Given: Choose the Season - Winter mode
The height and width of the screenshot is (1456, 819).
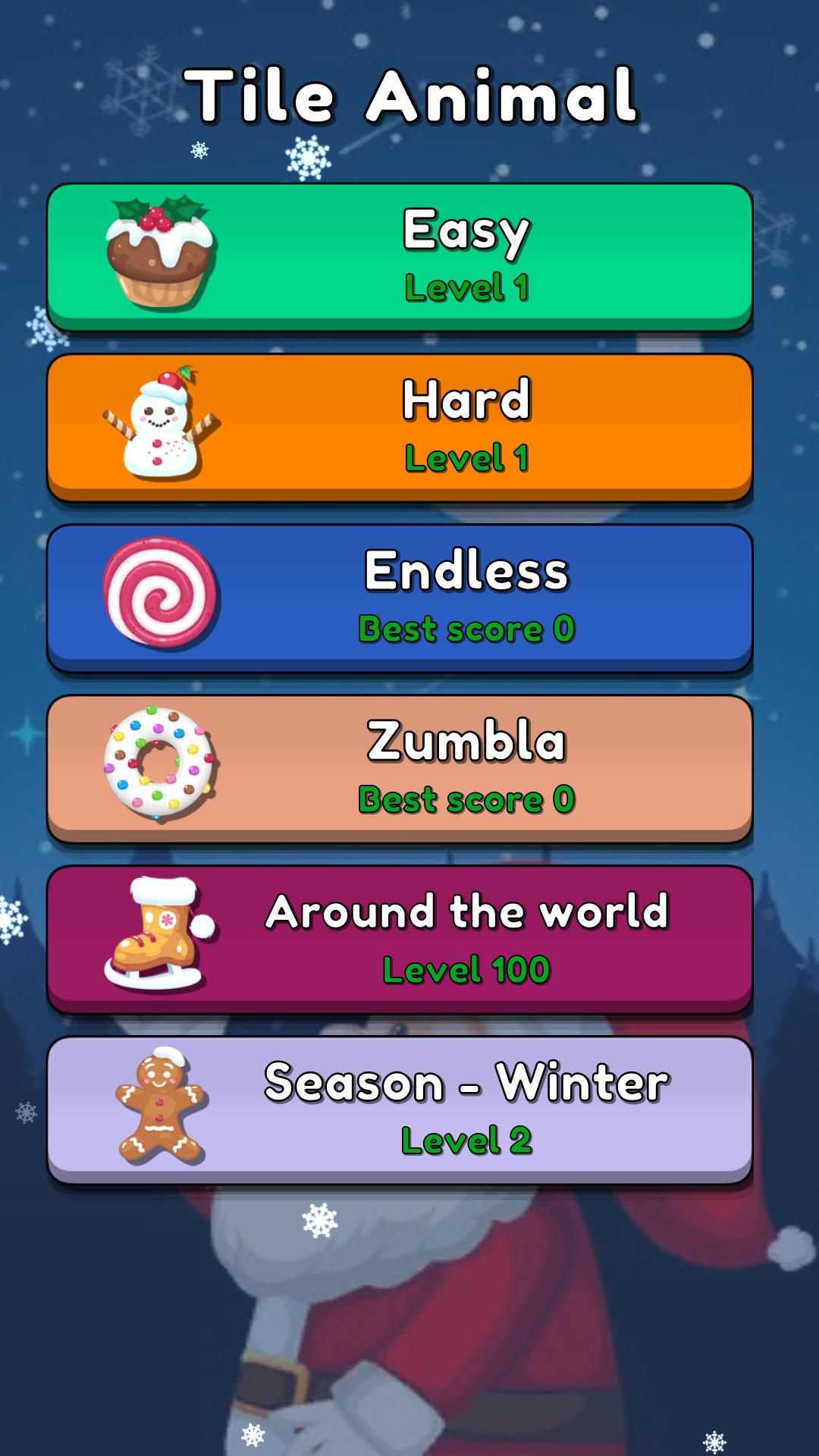Looking at the screenshot, I should (400, 1108).
